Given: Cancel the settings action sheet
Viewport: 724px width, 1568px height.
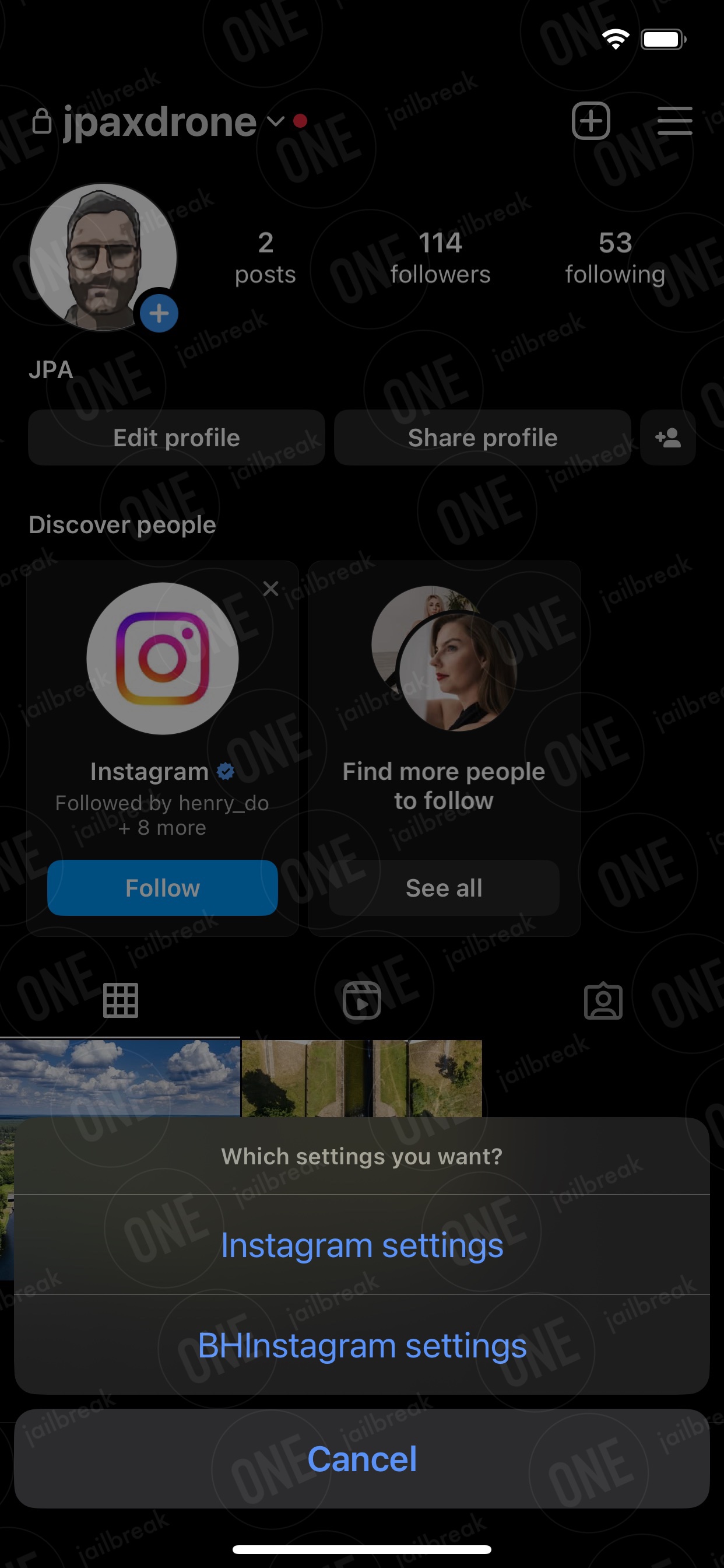Looking at the screenshot, I should pyautogui.click(x=362, y=1458).
